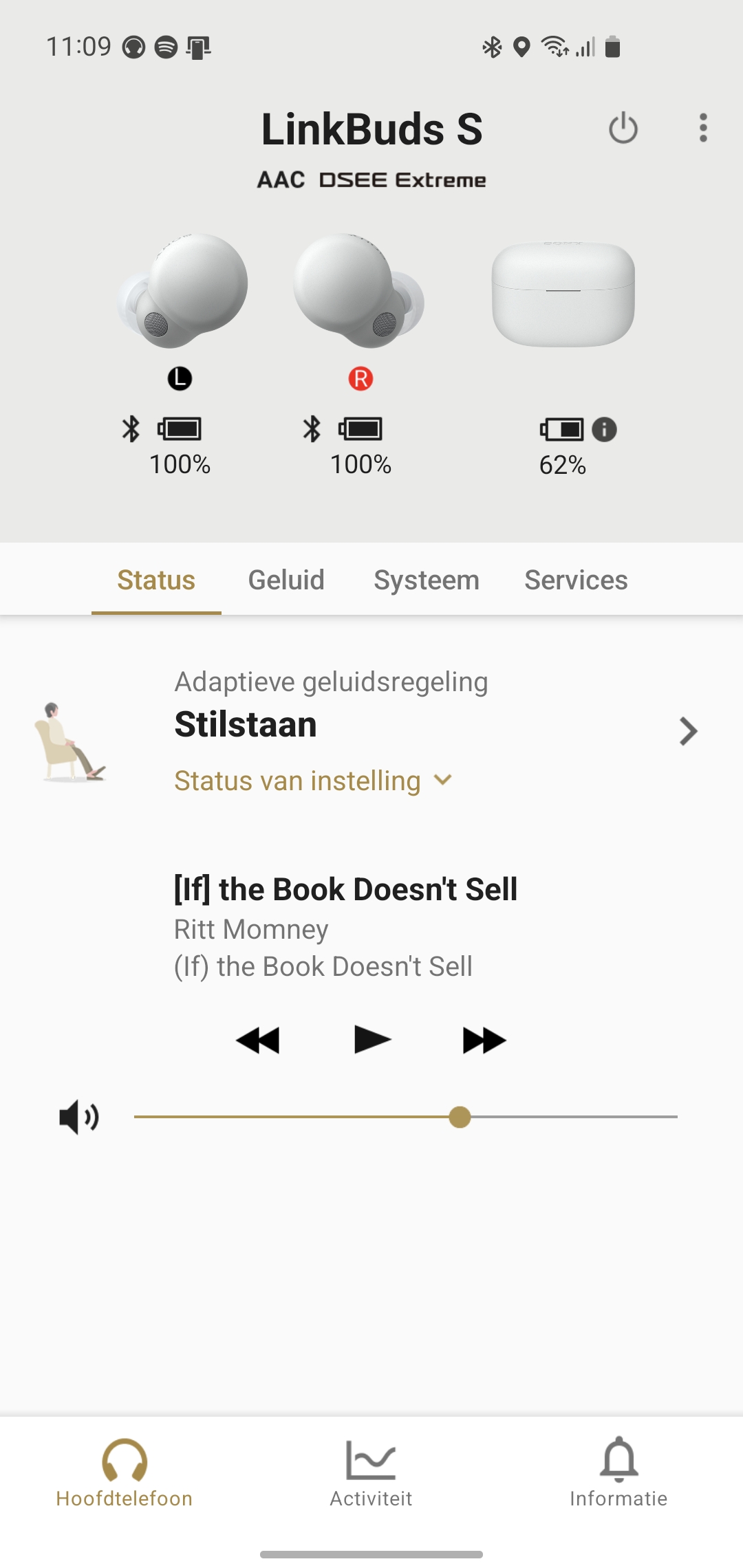Screen dimensions: 743x1568
Task: Switch to the Systeem tab
Action: [426, 580]
